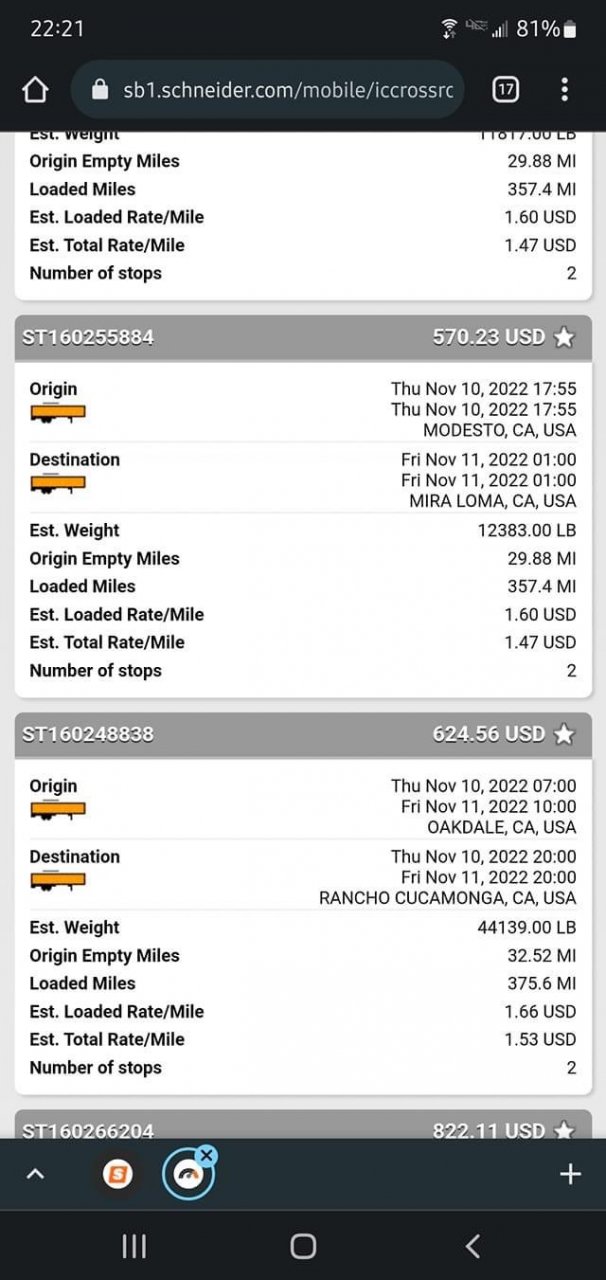Favorite load ST160255884 with the star

pyautogui.click(x=564, y=338)
